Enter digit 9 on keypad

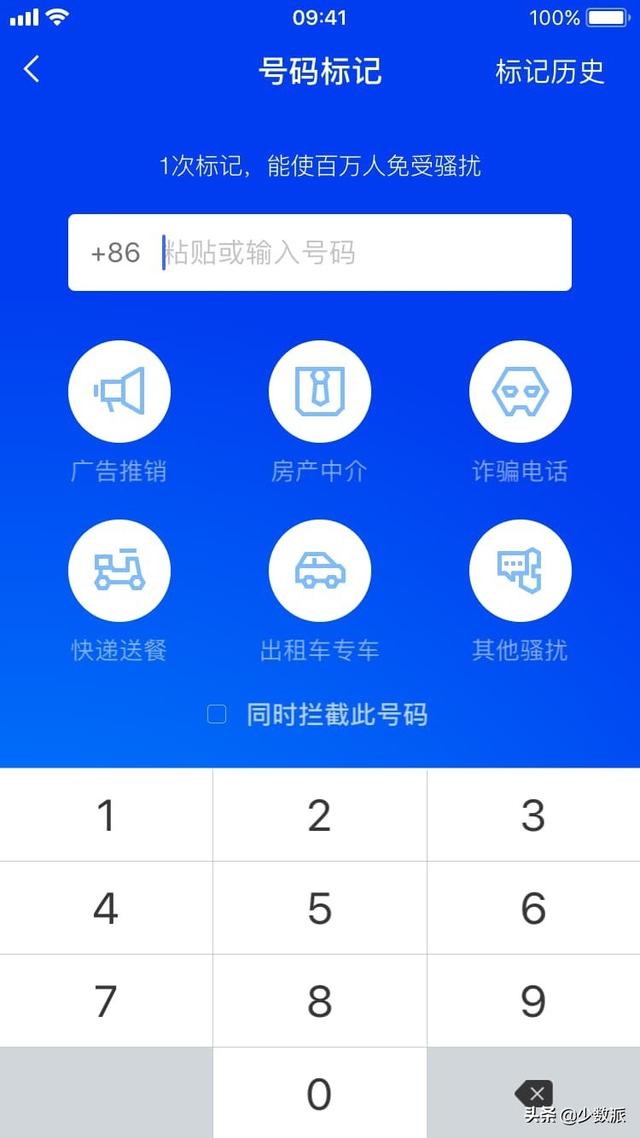pyautogui.click(x=534, y=1001)
